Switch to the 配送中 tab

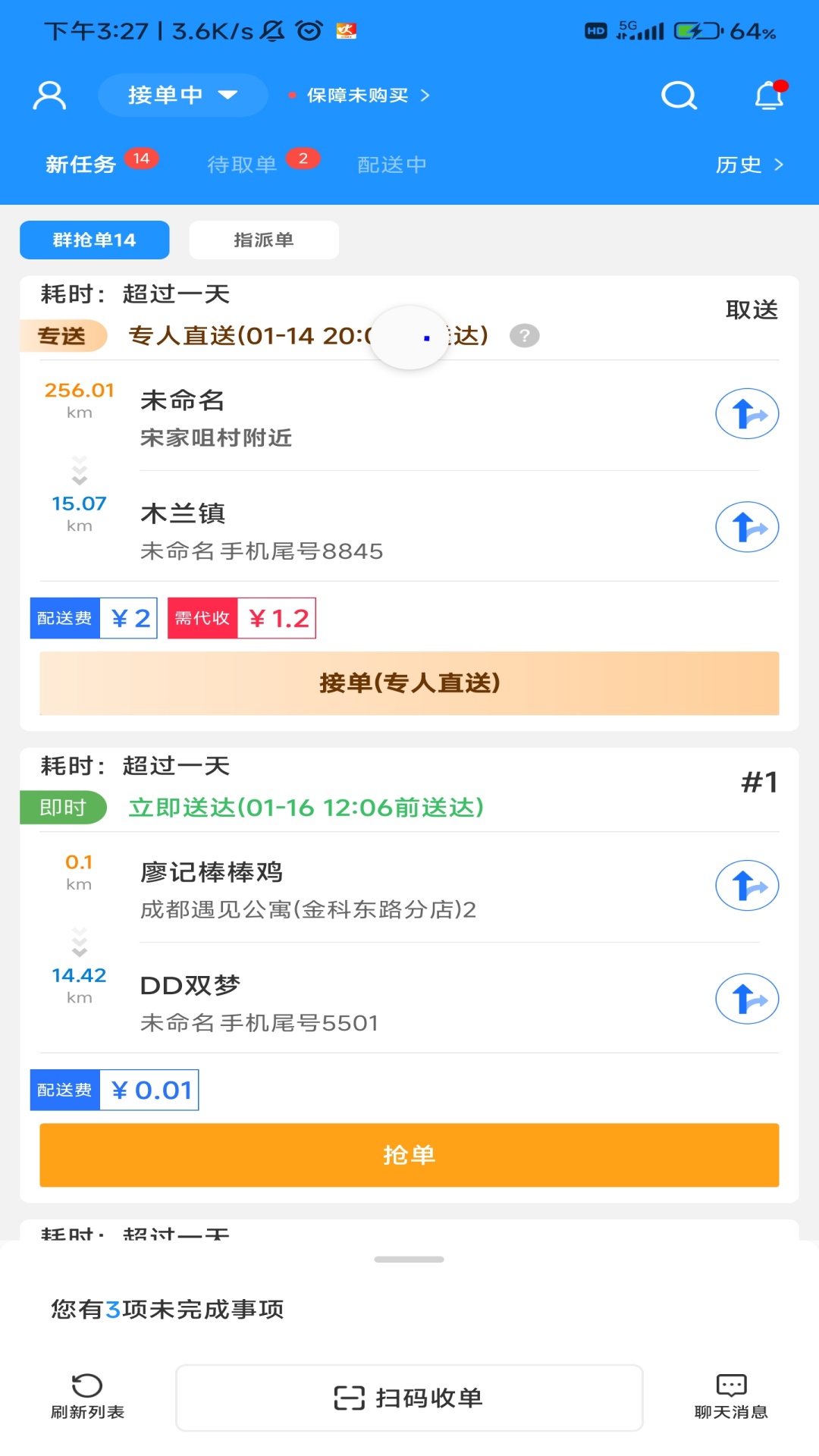click(391, 164)
